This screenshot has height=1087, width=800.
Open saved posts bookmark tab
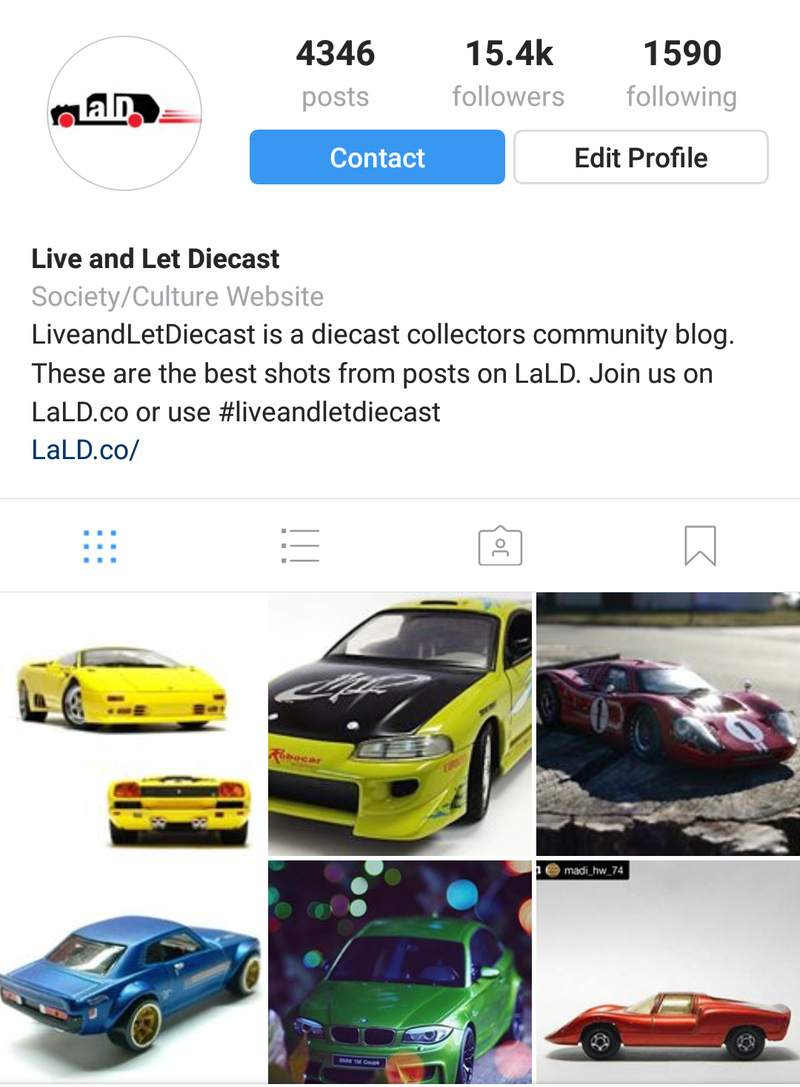tap(700, 547)
